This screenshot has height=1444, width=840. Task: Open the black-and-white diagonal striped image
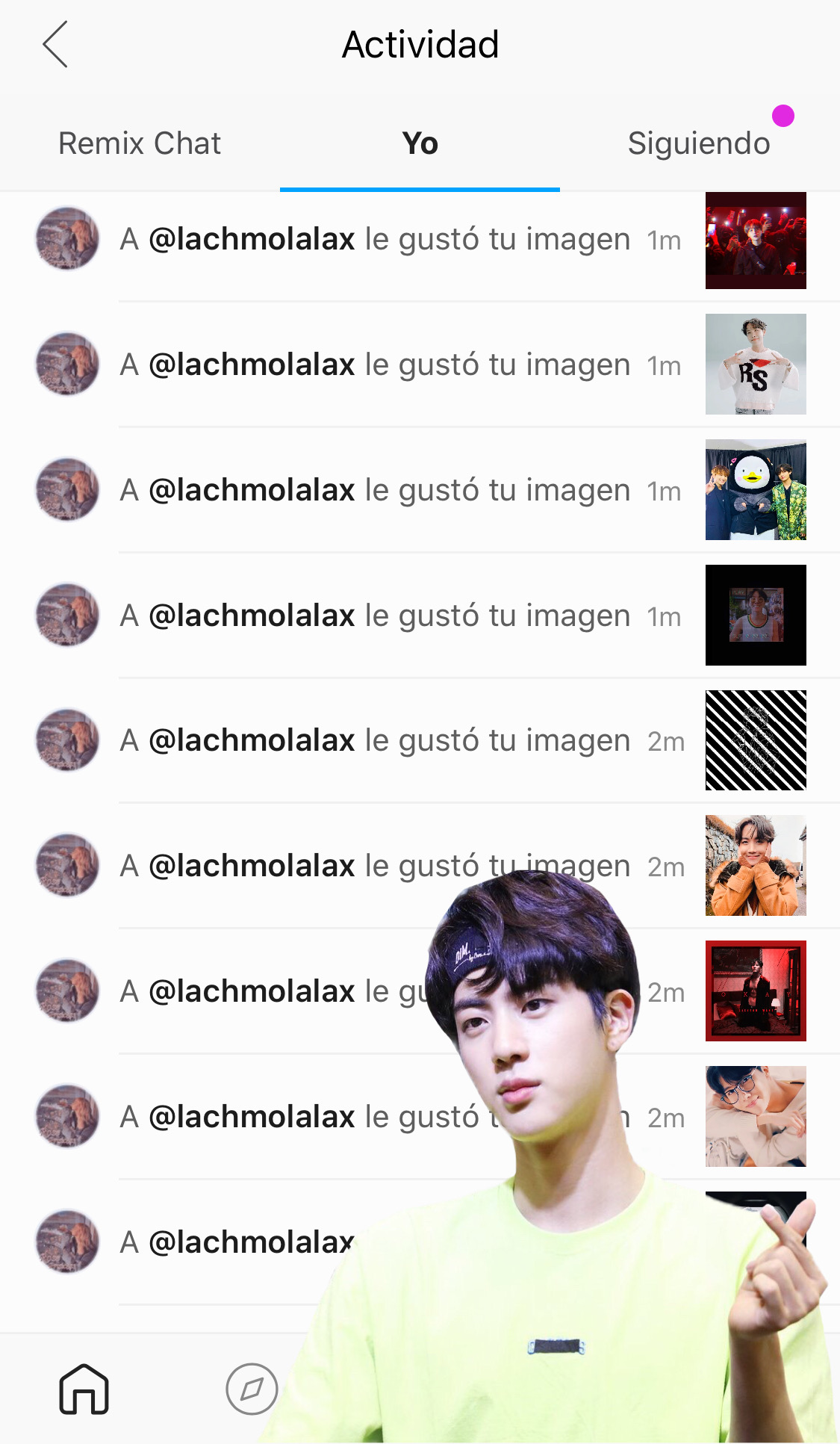(x=756, y=740)
